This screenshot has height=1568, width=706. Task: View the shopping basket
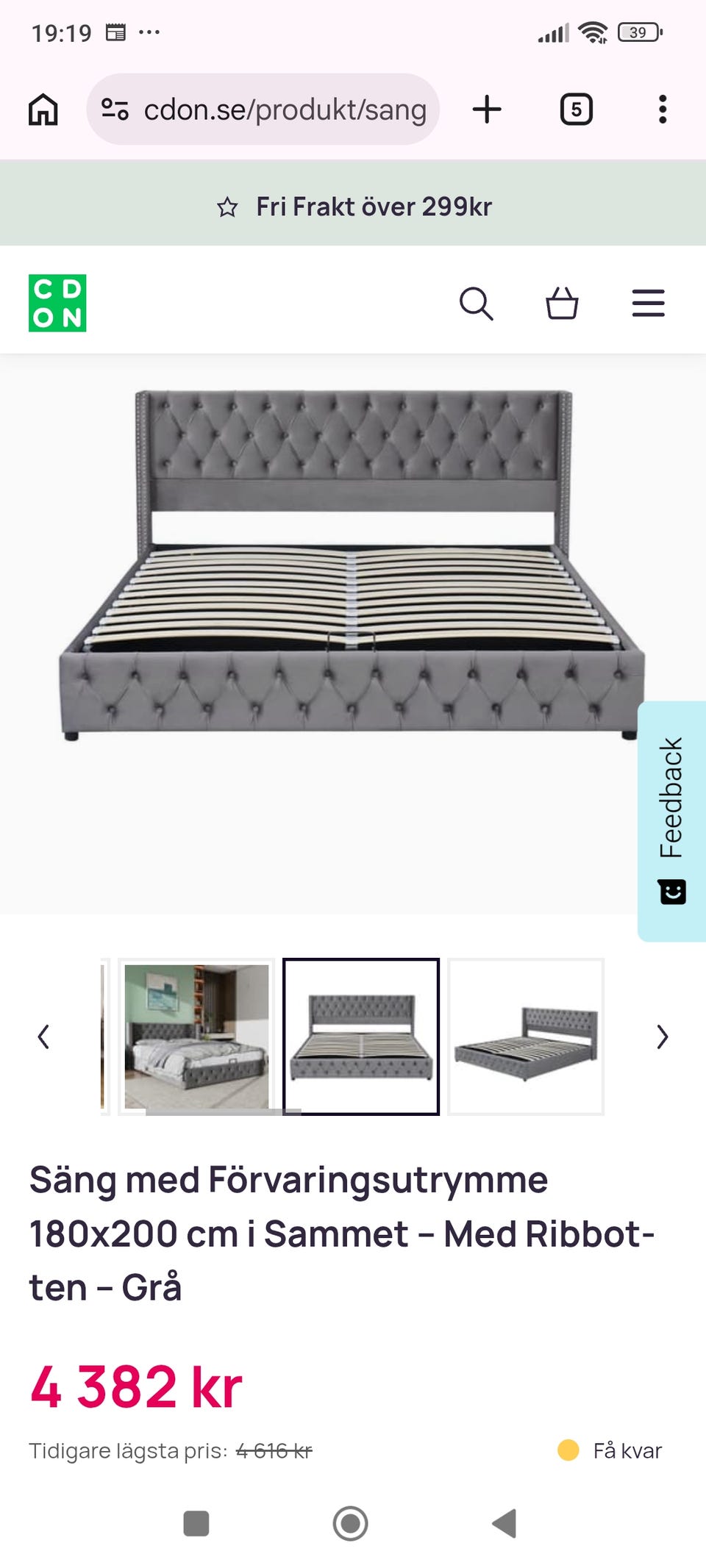click(x=562, y=303)
